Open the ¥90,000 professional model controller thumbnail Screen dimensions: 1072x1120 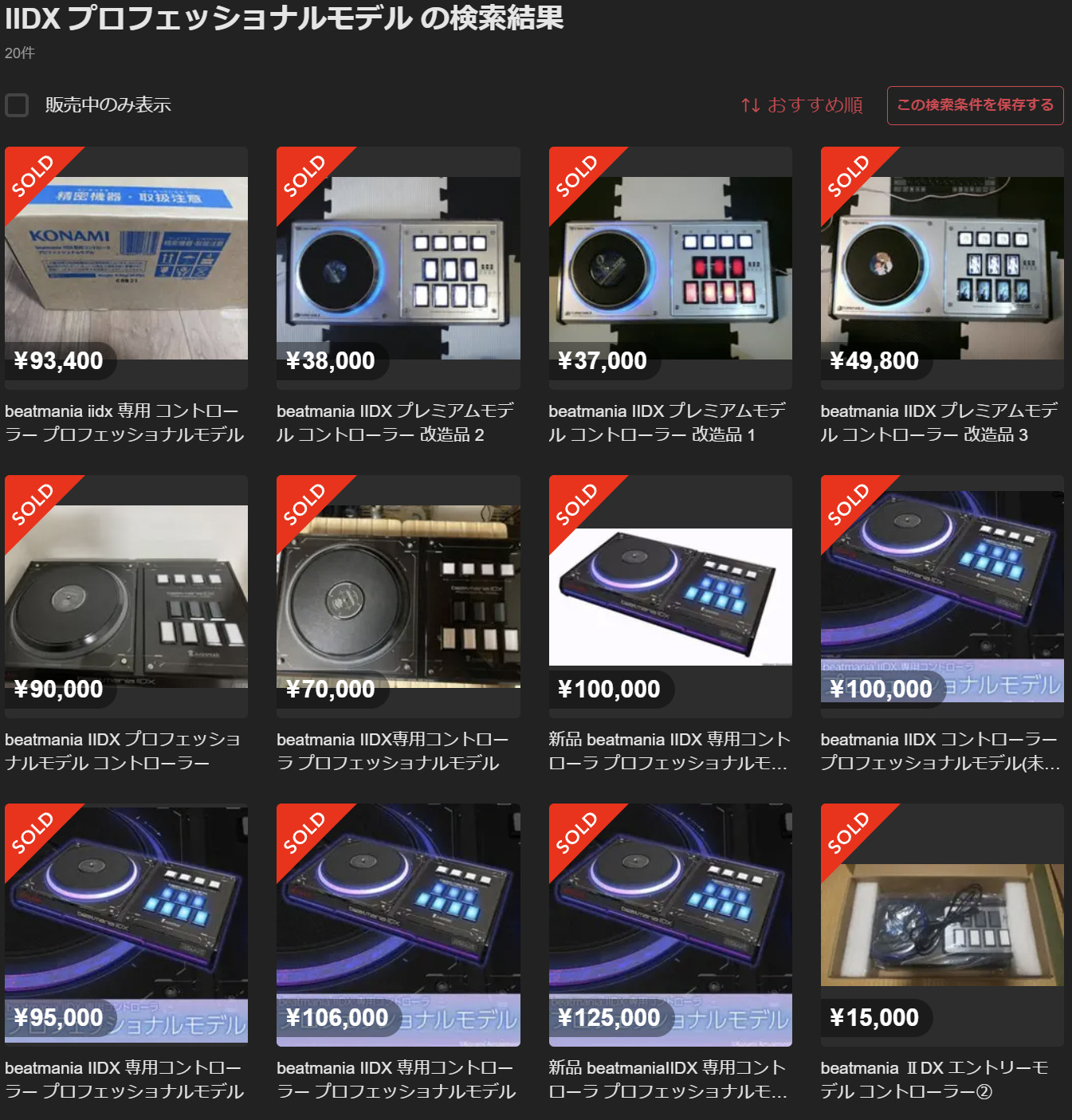tap(126, 595)
